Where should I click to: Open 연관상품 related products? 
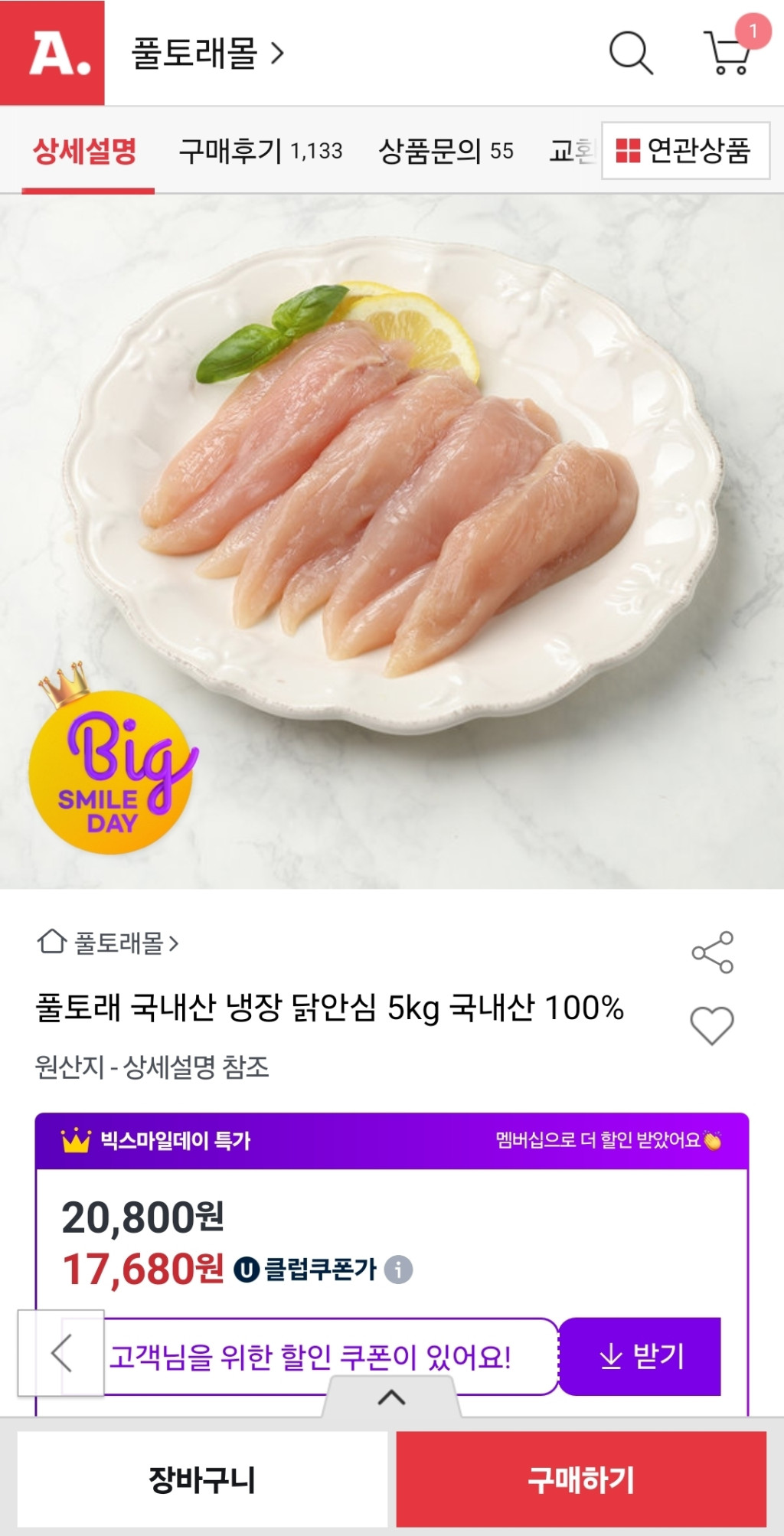click(684, 151)
